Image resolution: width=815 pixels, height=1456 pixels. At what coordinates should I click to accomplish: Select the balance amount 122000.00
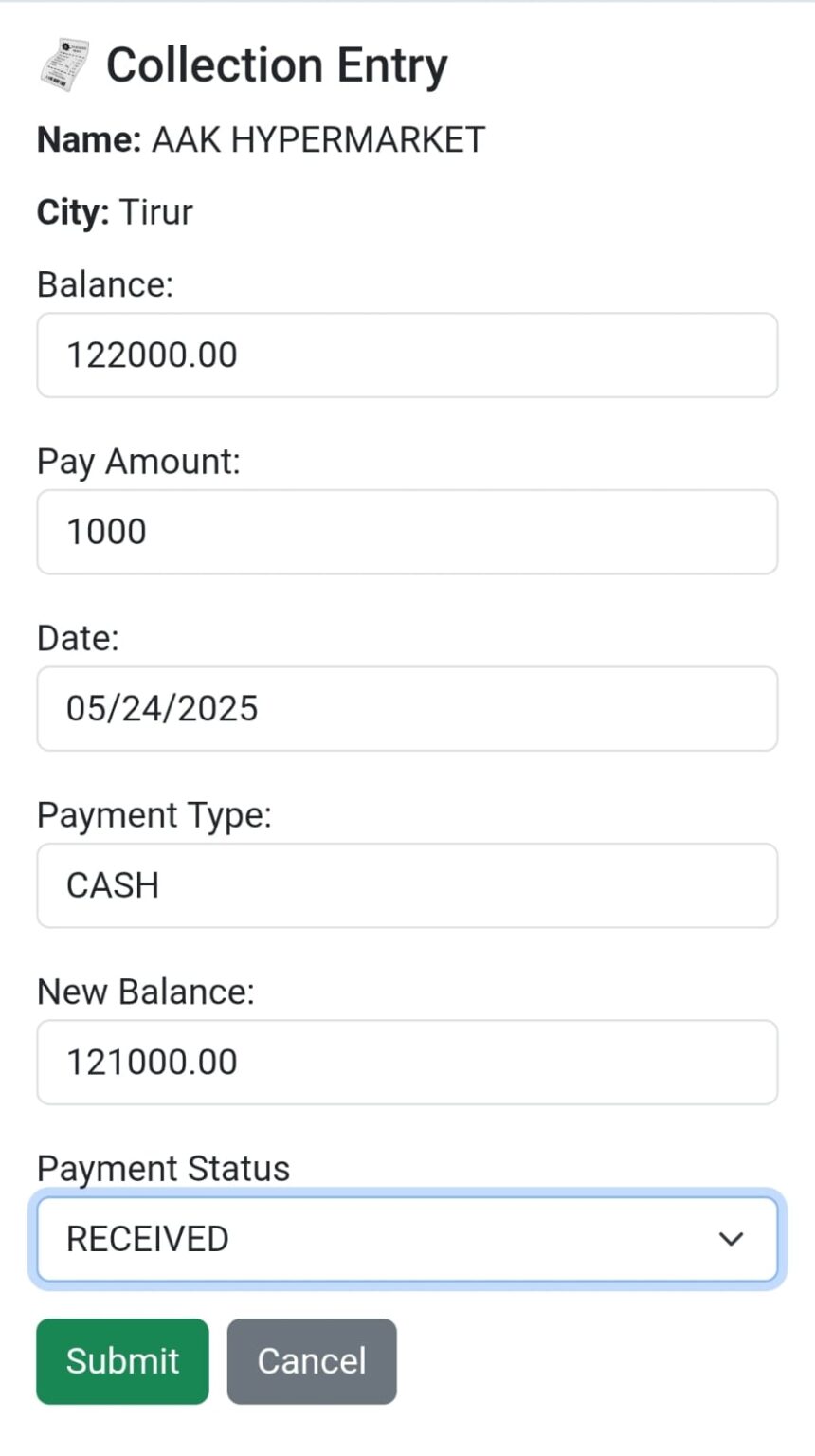152,355
